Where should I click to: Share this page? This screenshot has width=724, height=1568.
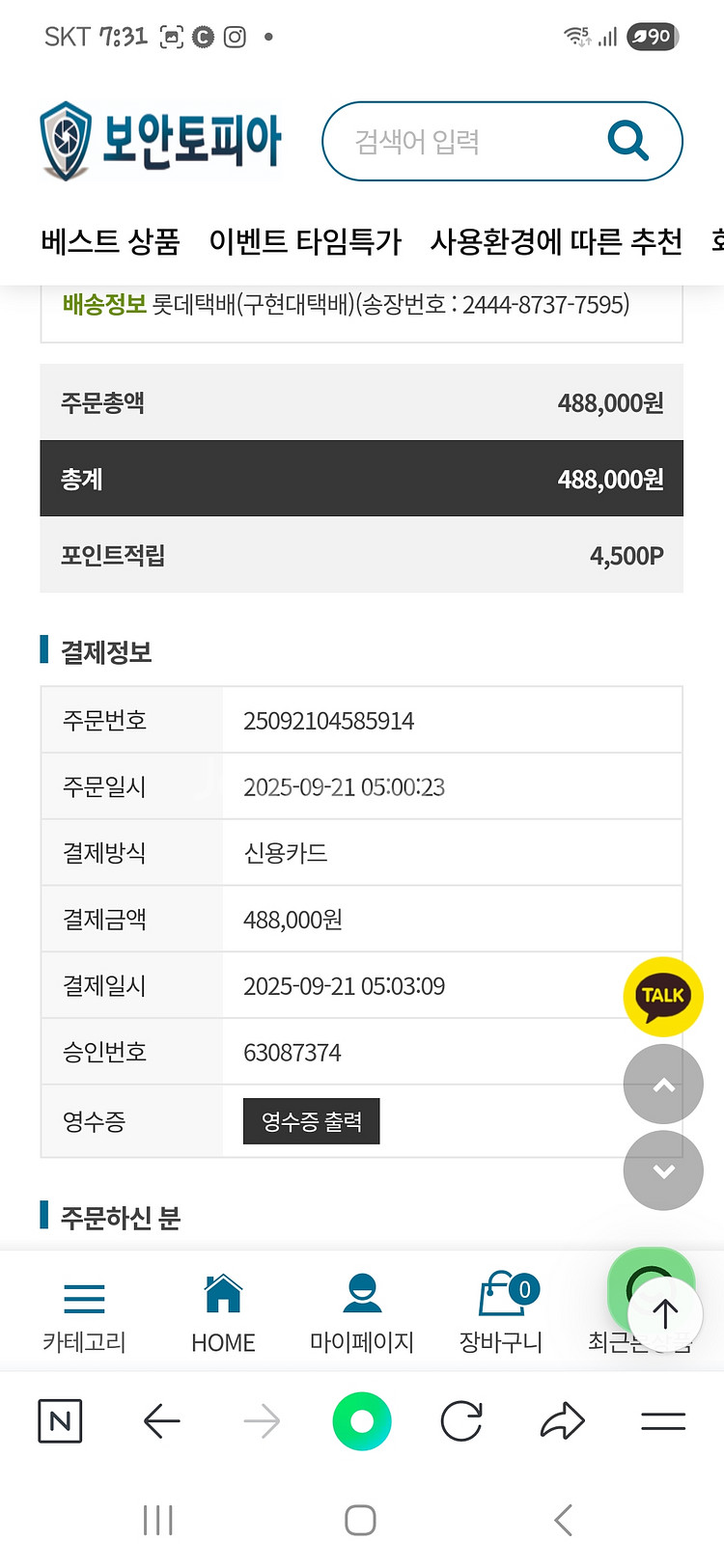click(x=563, y=1421)
